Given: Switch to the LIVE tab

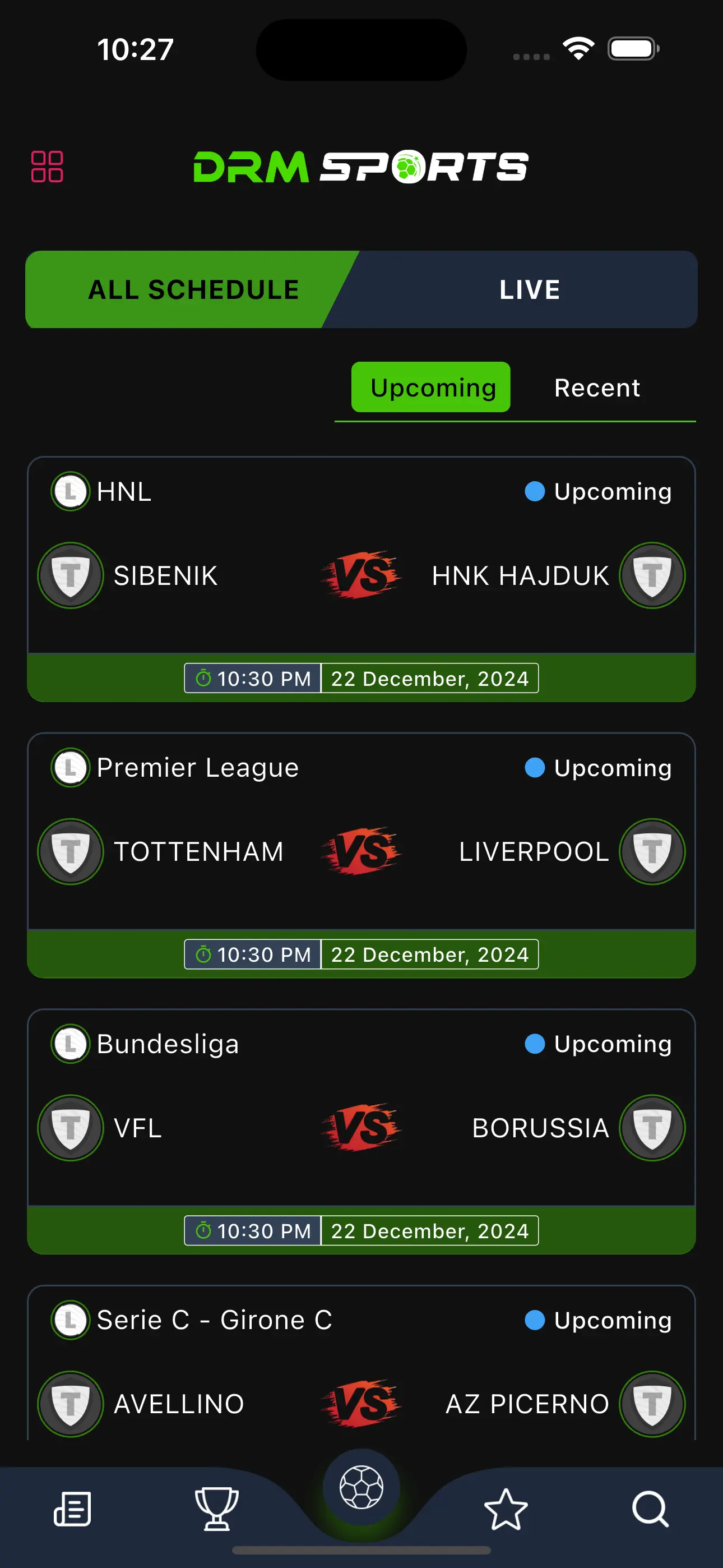Looking at the screenshot, I should (x=529, y=289).
